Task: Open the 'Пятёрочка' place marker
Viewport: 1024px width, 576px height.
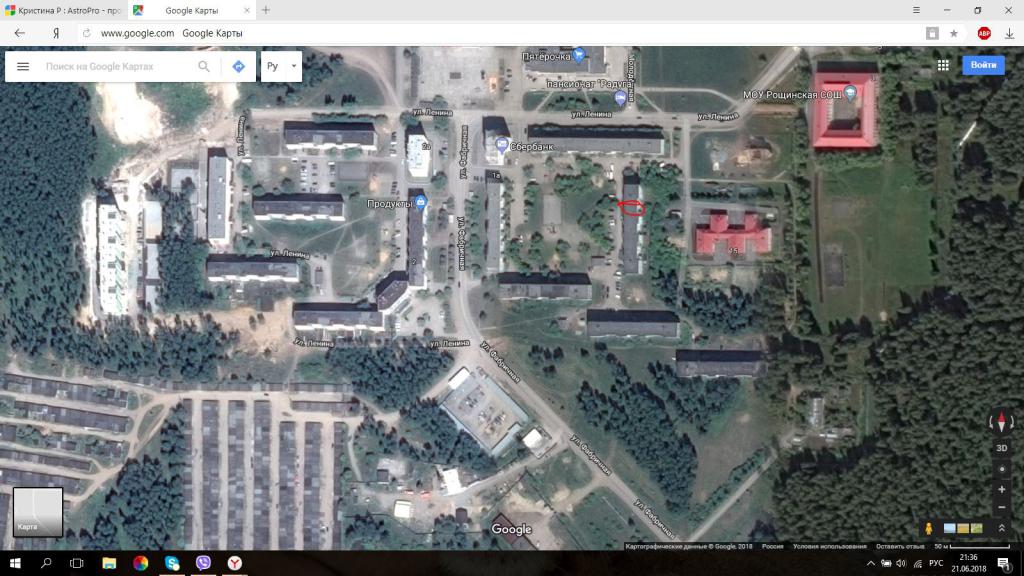Action: tap(579, 54)
